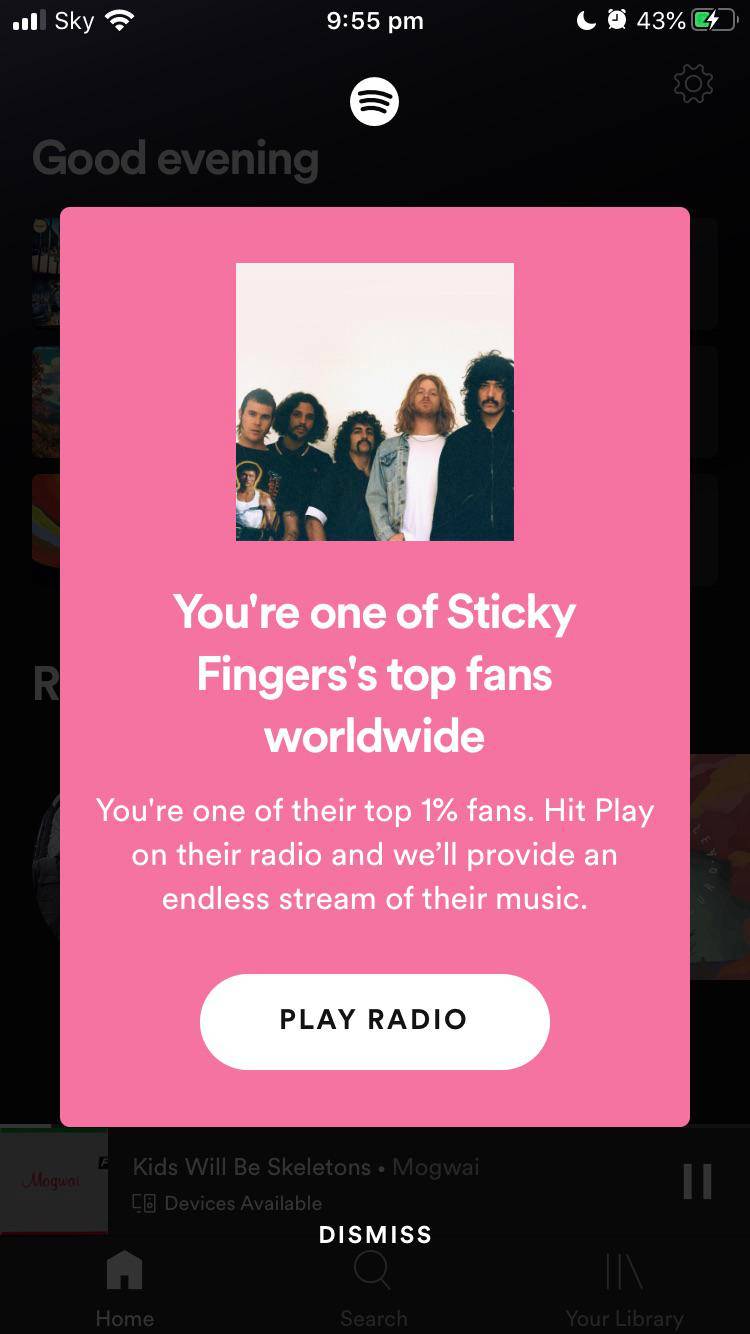
Task: Dismiss the top fans popup
Action: tap(375, 1235)
